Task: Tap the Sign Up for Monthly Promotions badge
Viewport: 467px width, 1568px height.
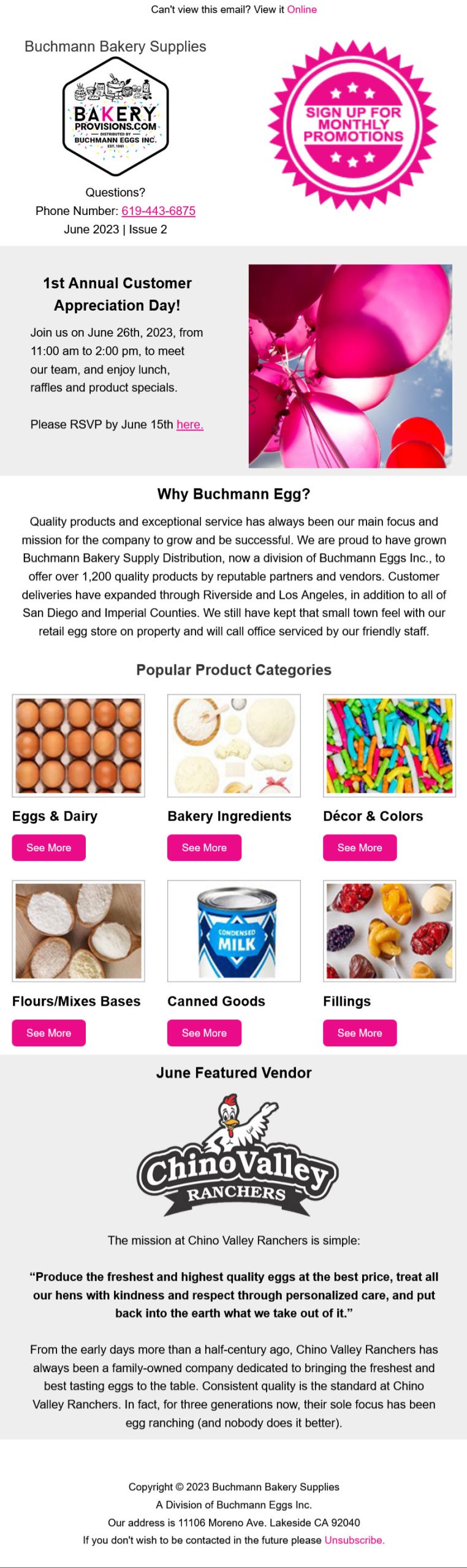Action: pos(353,125)
